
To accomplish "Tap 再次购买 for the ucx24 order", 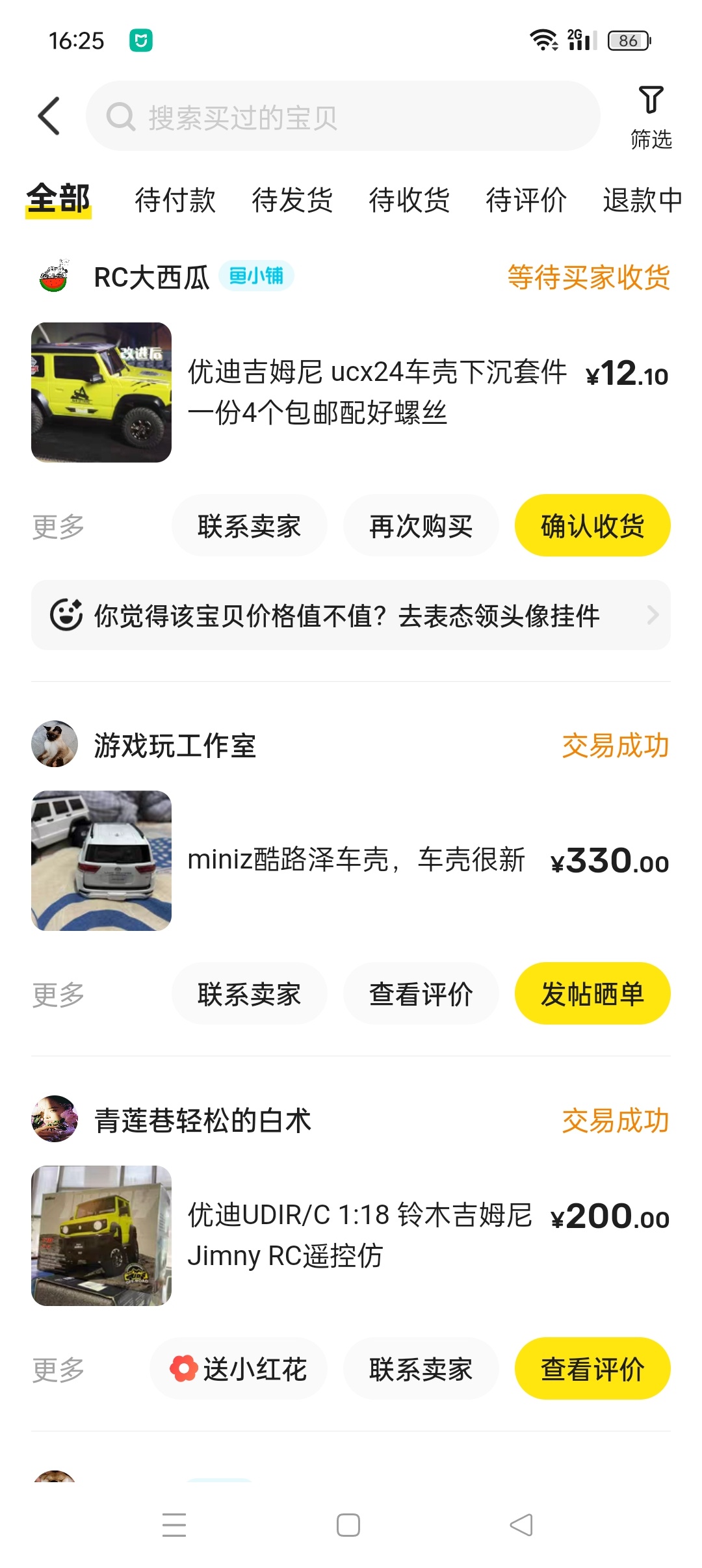I will point(421,525).
